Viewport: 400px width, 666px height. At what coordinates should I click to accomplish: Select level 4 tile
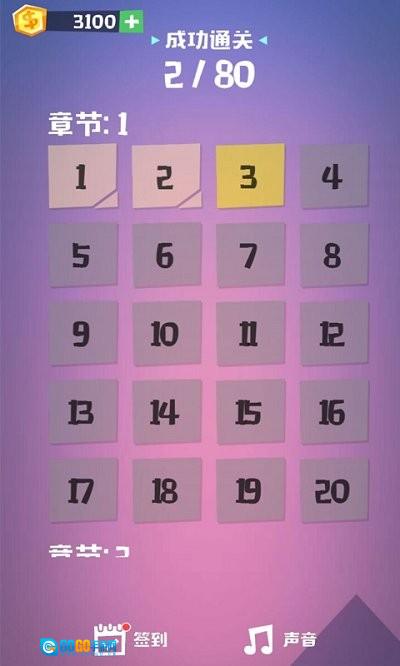click(334, 176)
